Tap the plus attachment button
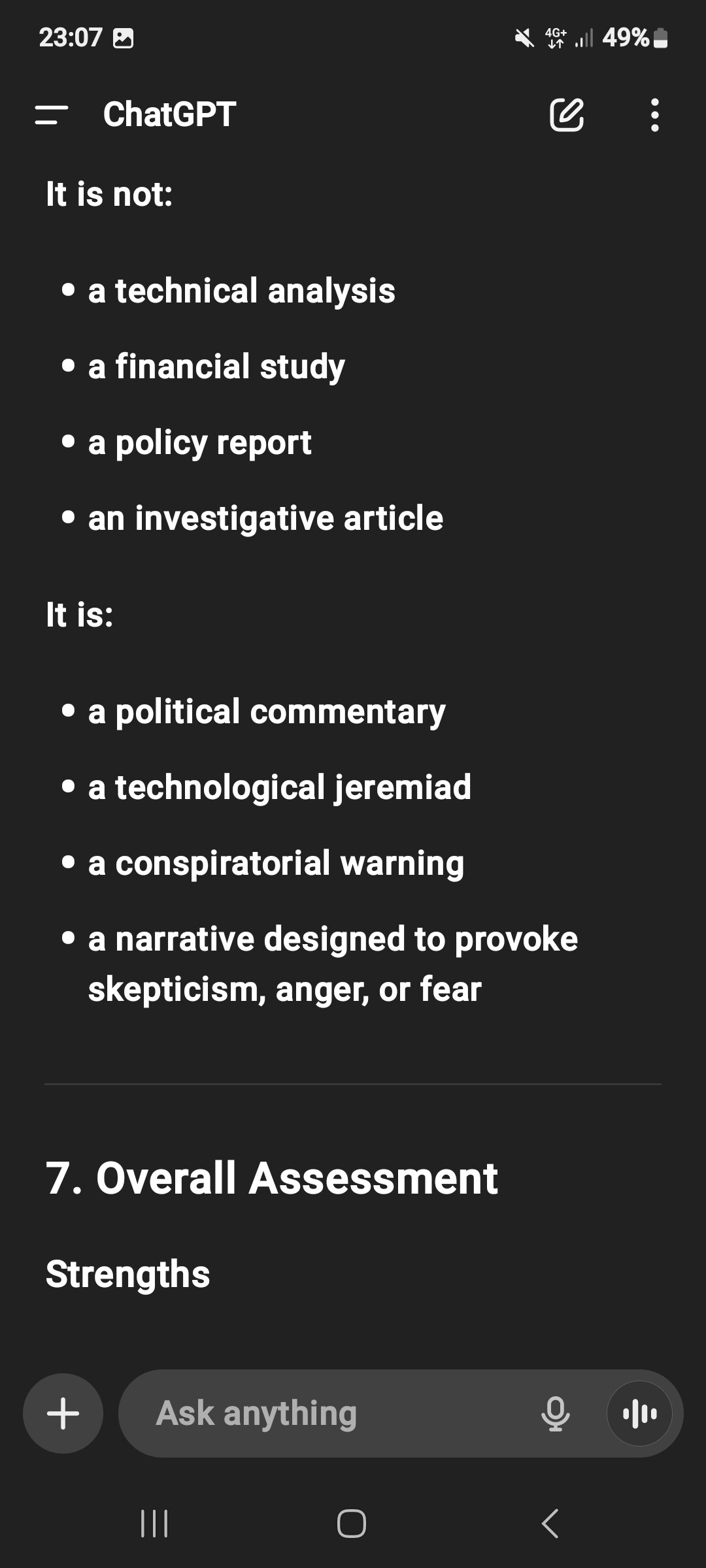 coord(63,1413)
